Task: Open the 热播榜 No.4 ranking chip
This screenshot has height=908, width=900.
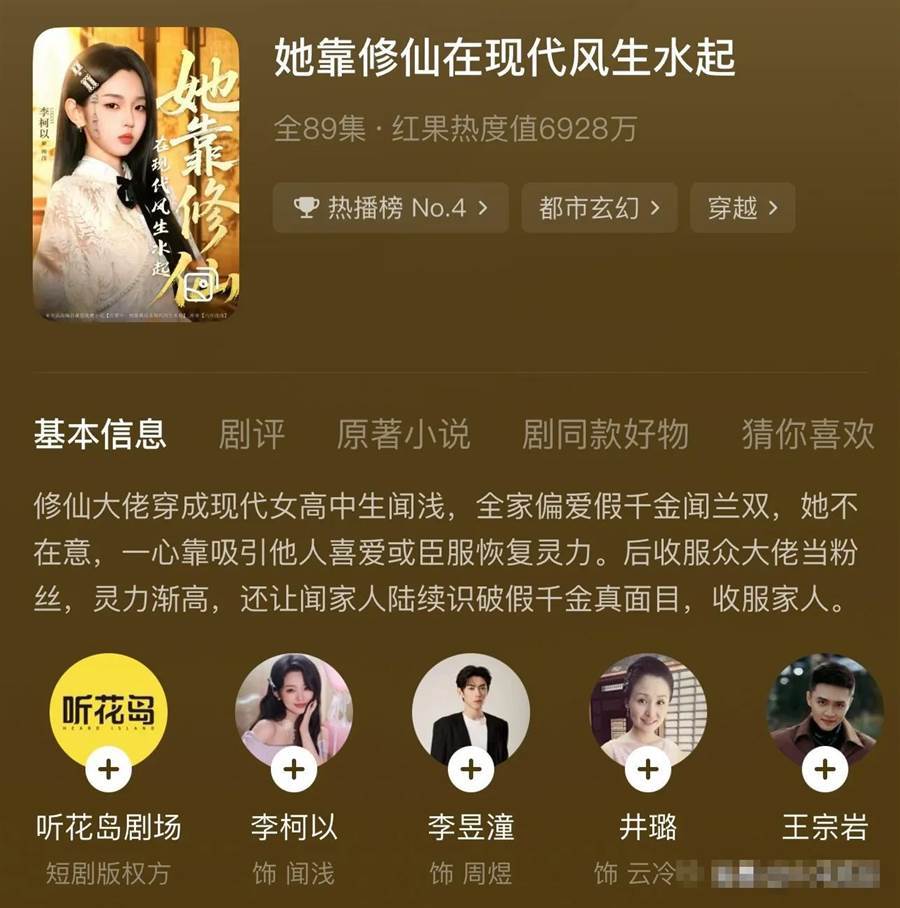Action: click(x=391, y=208)
